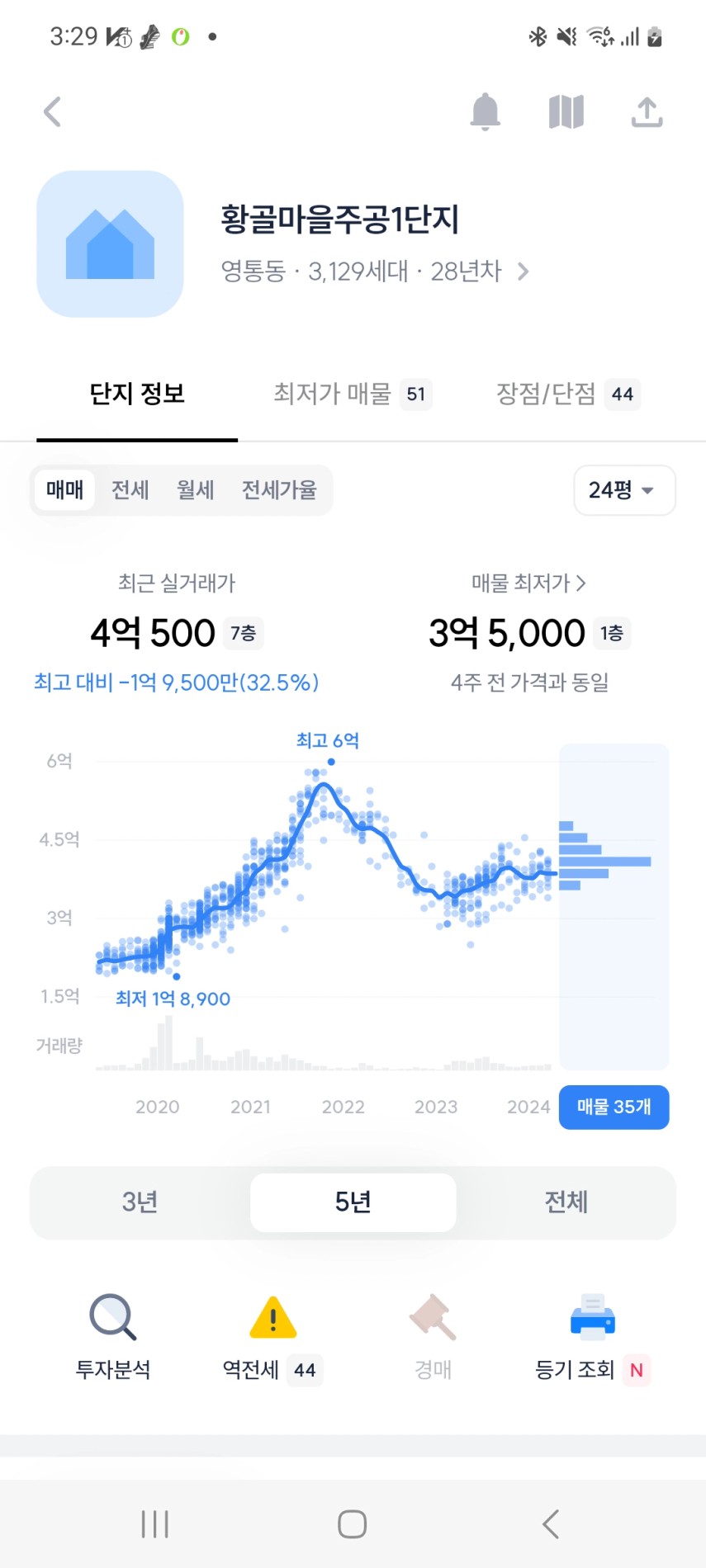
Task: Expand the 24평 size dropdown
Action: pos(625,490)
